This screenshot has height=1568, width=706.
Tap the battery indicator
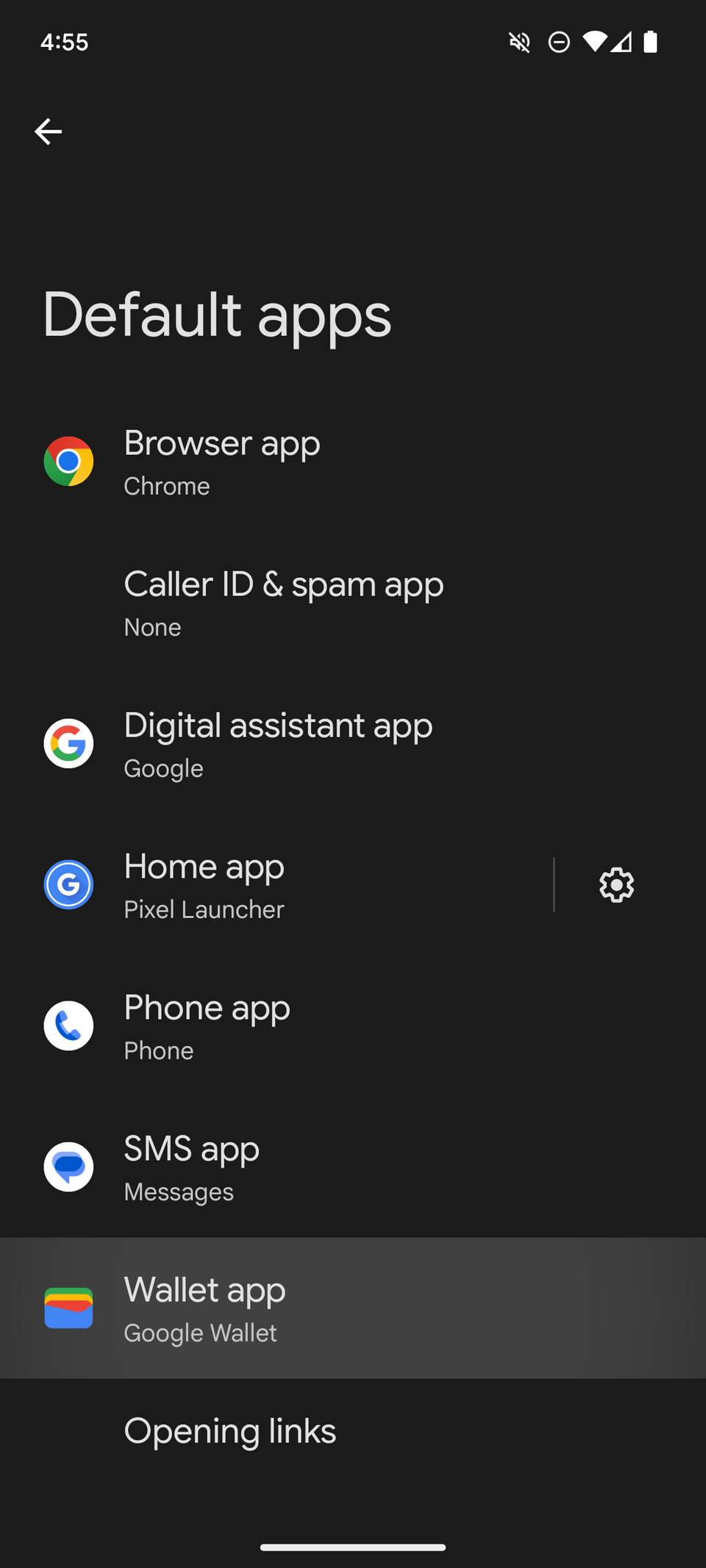[650, 42]
